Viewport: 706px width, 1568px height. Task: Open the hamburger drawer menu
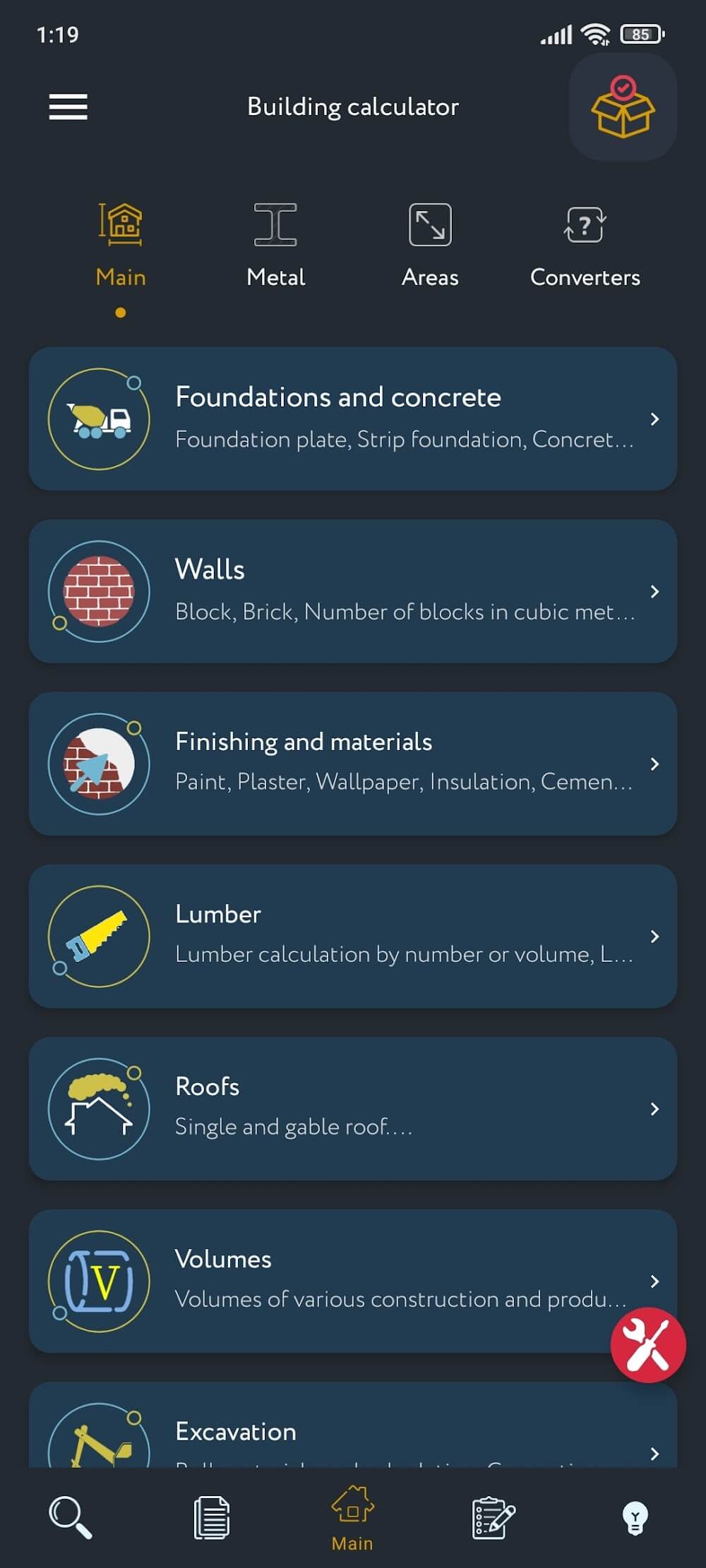pyautogui.click(x=68, y=107)
